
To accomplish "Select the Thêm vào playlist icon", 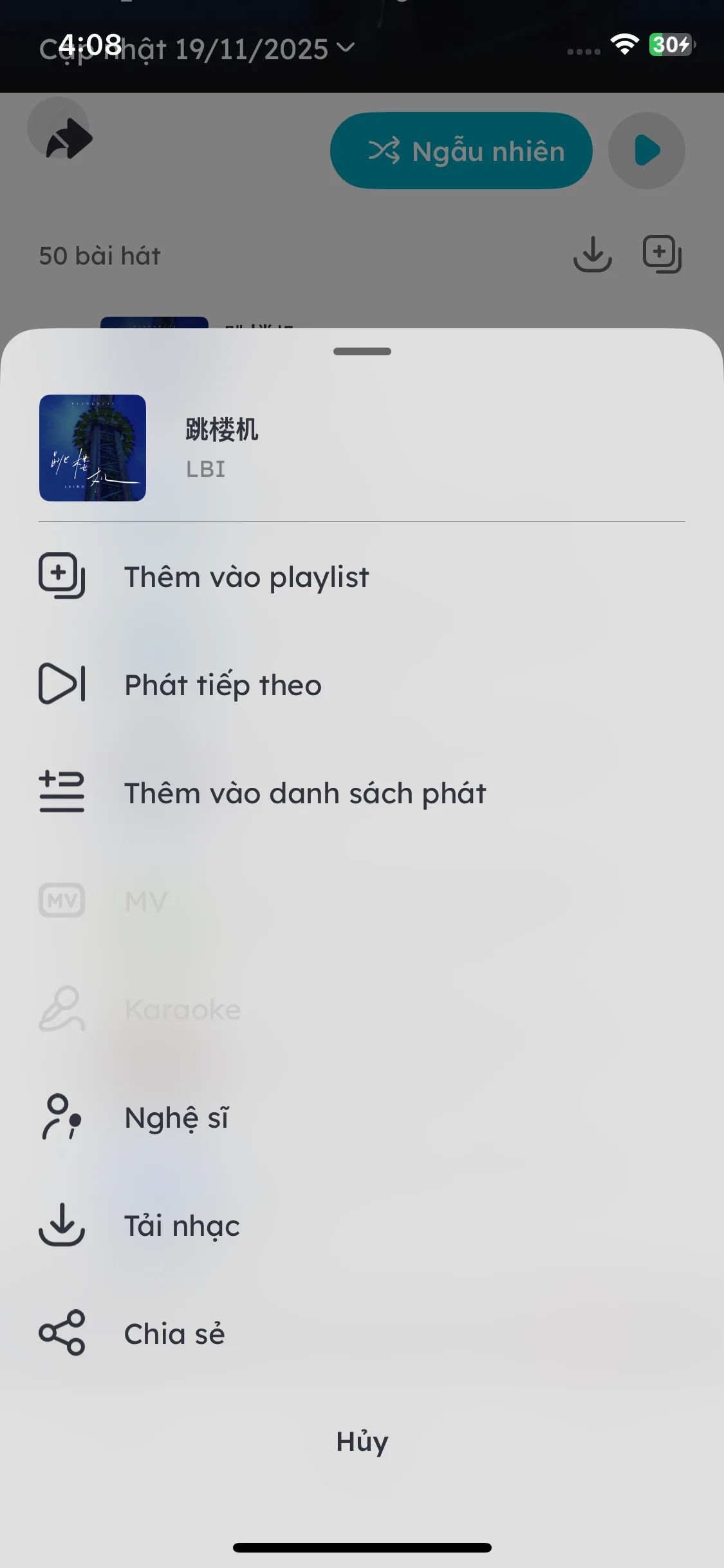I will click(61, 576).
